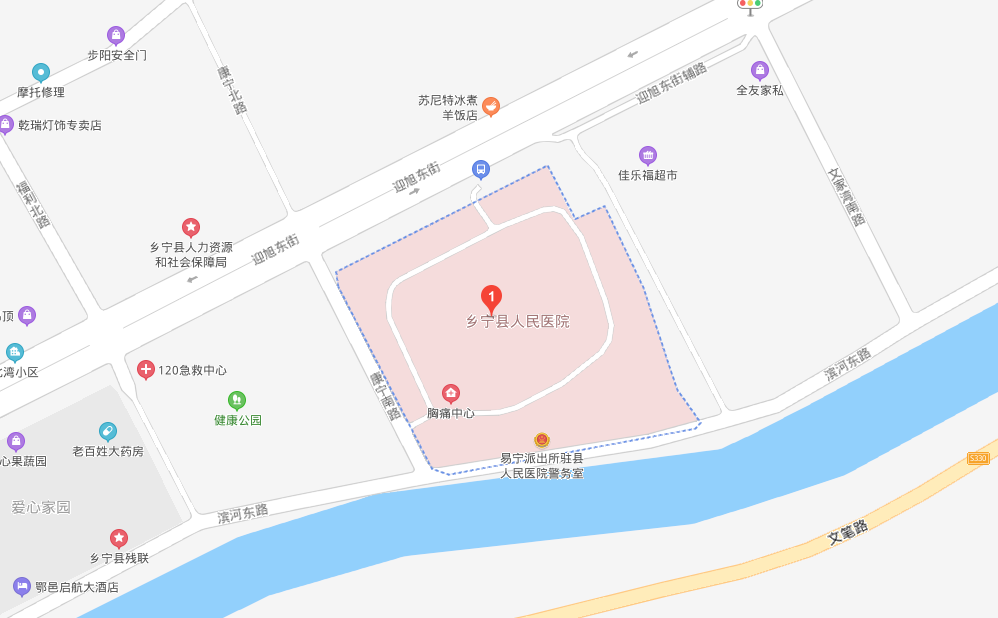Open the 胸痛中心 marker
The width and height of the screenshot is (998, 618).
click(x=451, y=392)
